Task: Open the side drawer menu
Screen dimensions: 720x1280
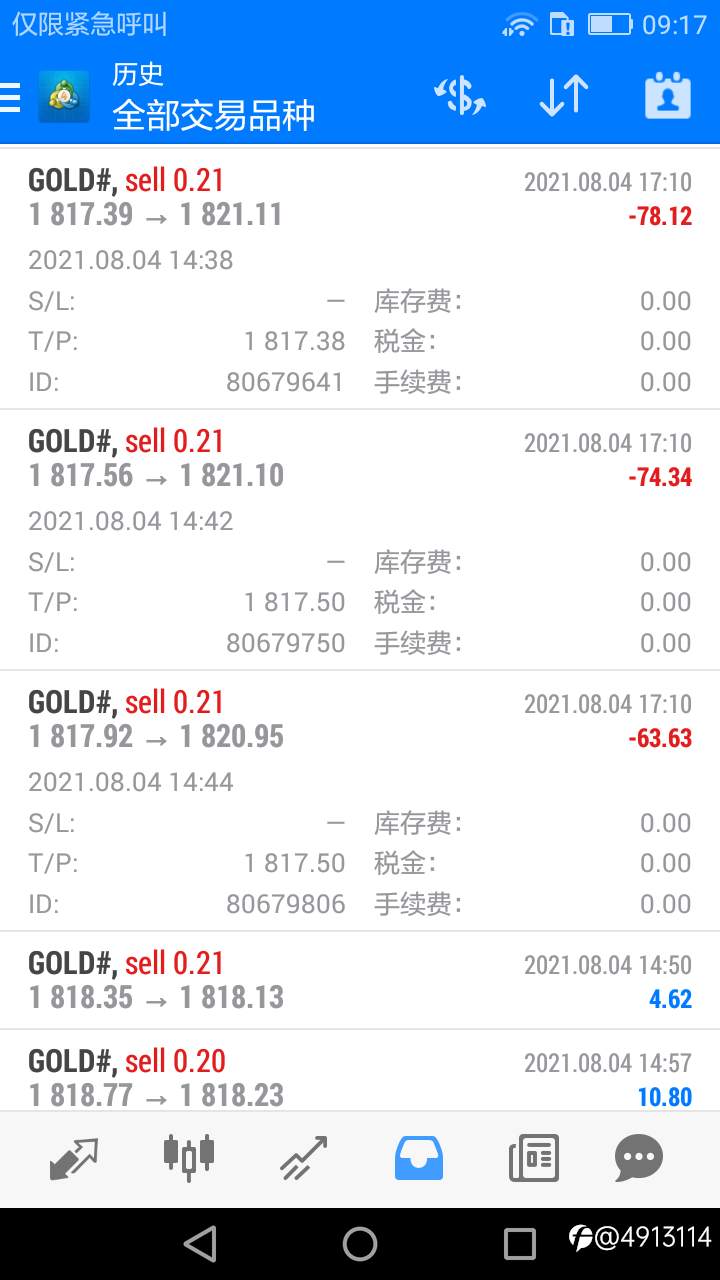Action: [12, 97]
